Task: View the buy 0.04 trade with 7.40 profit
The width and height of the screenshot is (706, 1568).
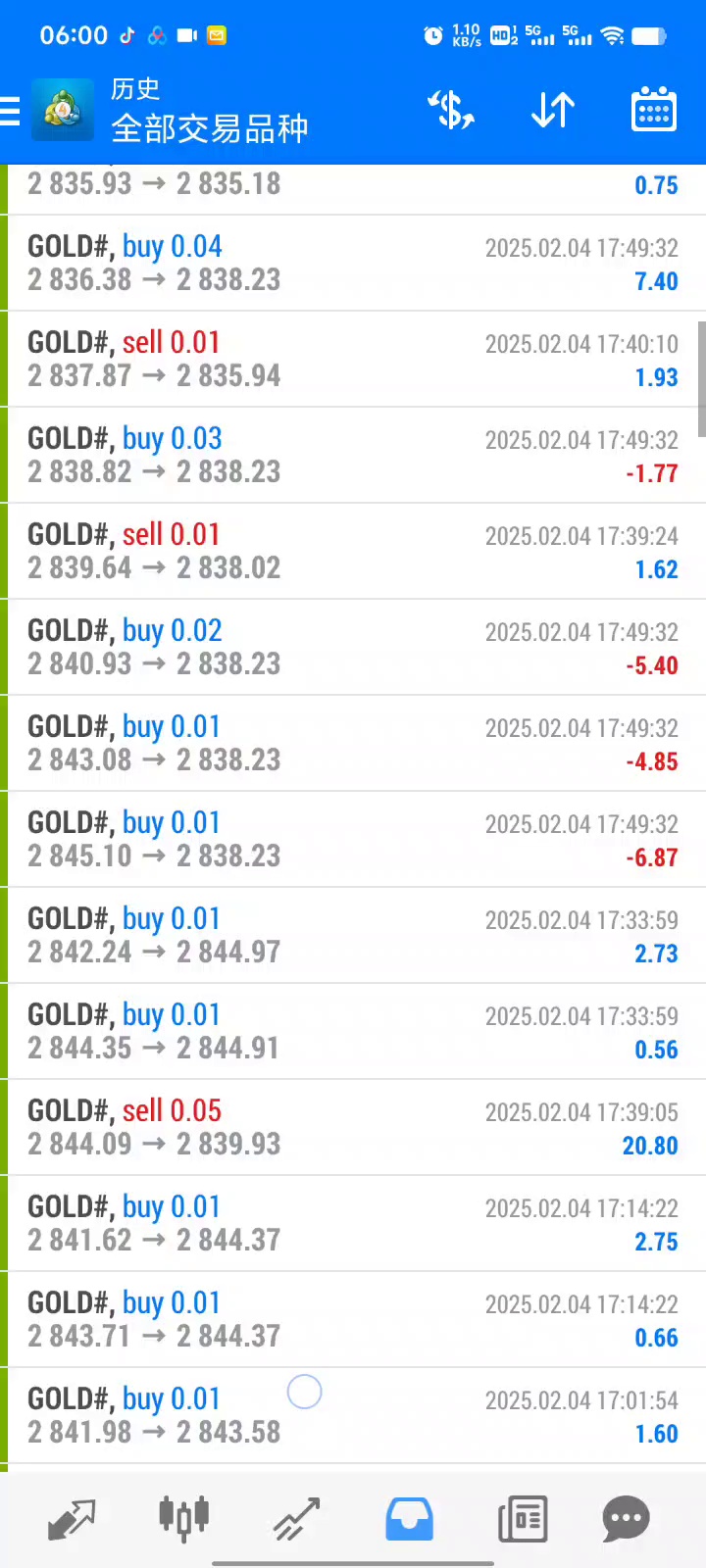Action: pos(353,263)
